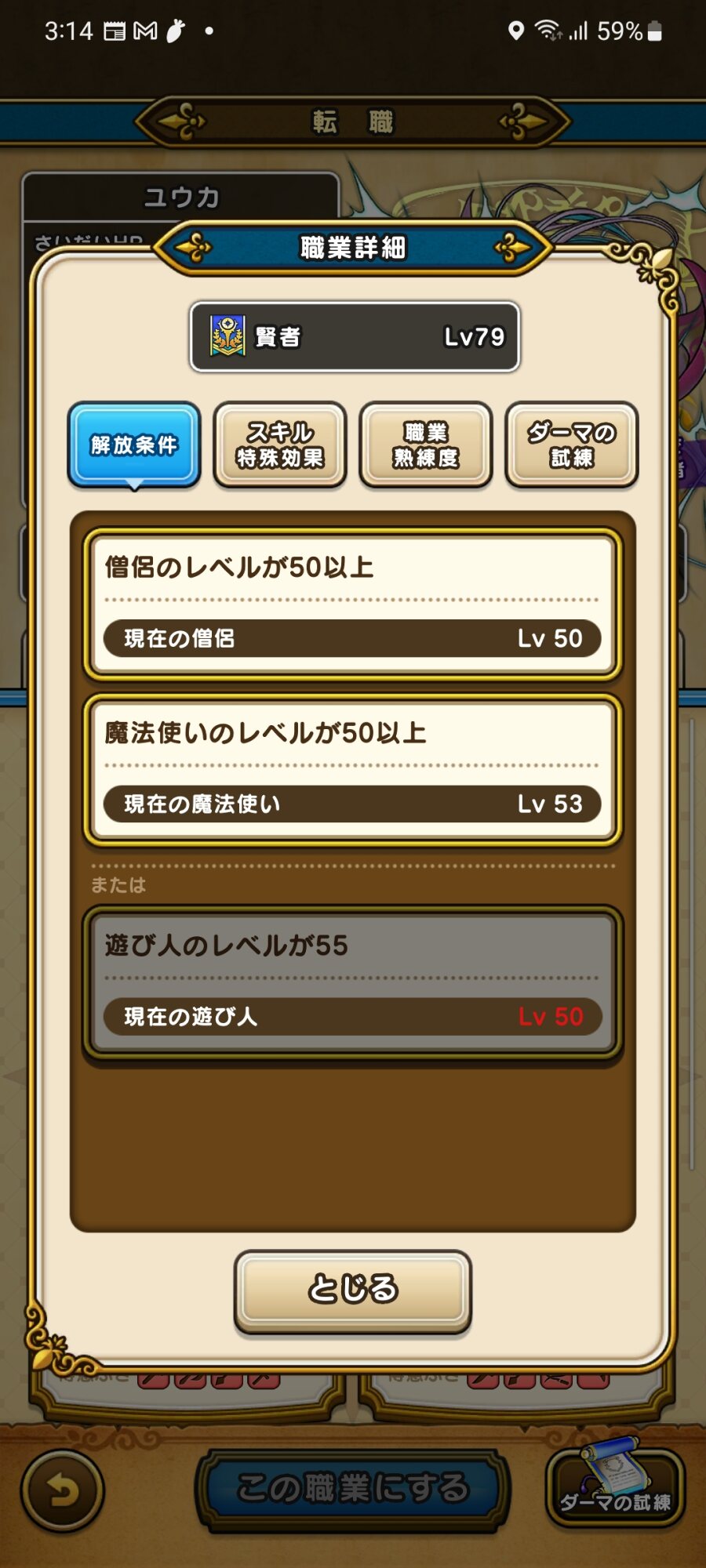Image resolution: width=706 pixels, height=1568 pixels.
Task: Close the job details with とじる
Action: coord(353,1291)
